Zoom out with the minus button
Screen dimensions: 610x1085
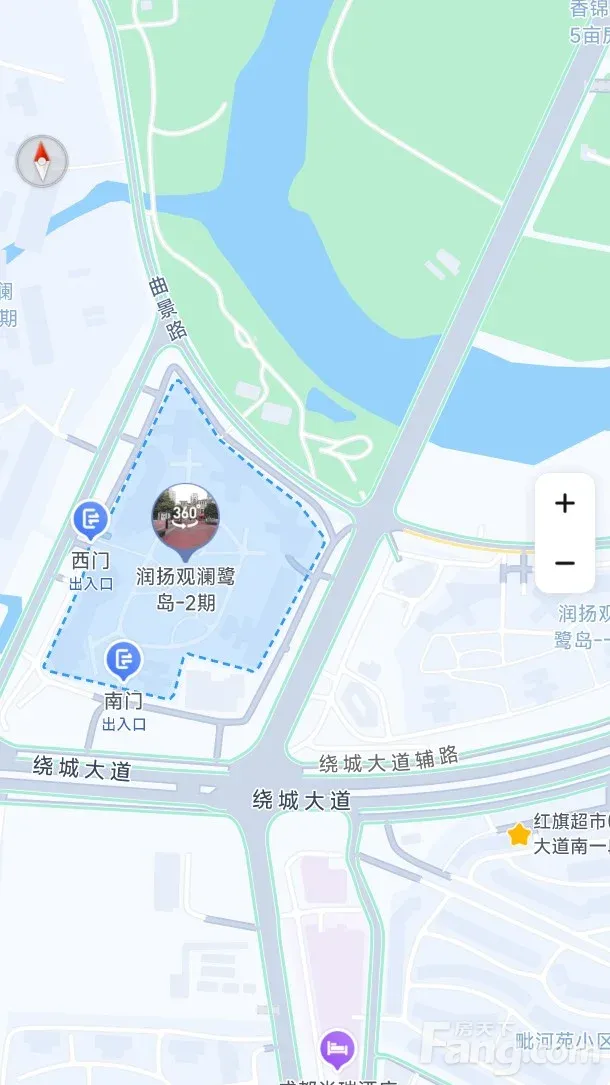click(565, 563)
